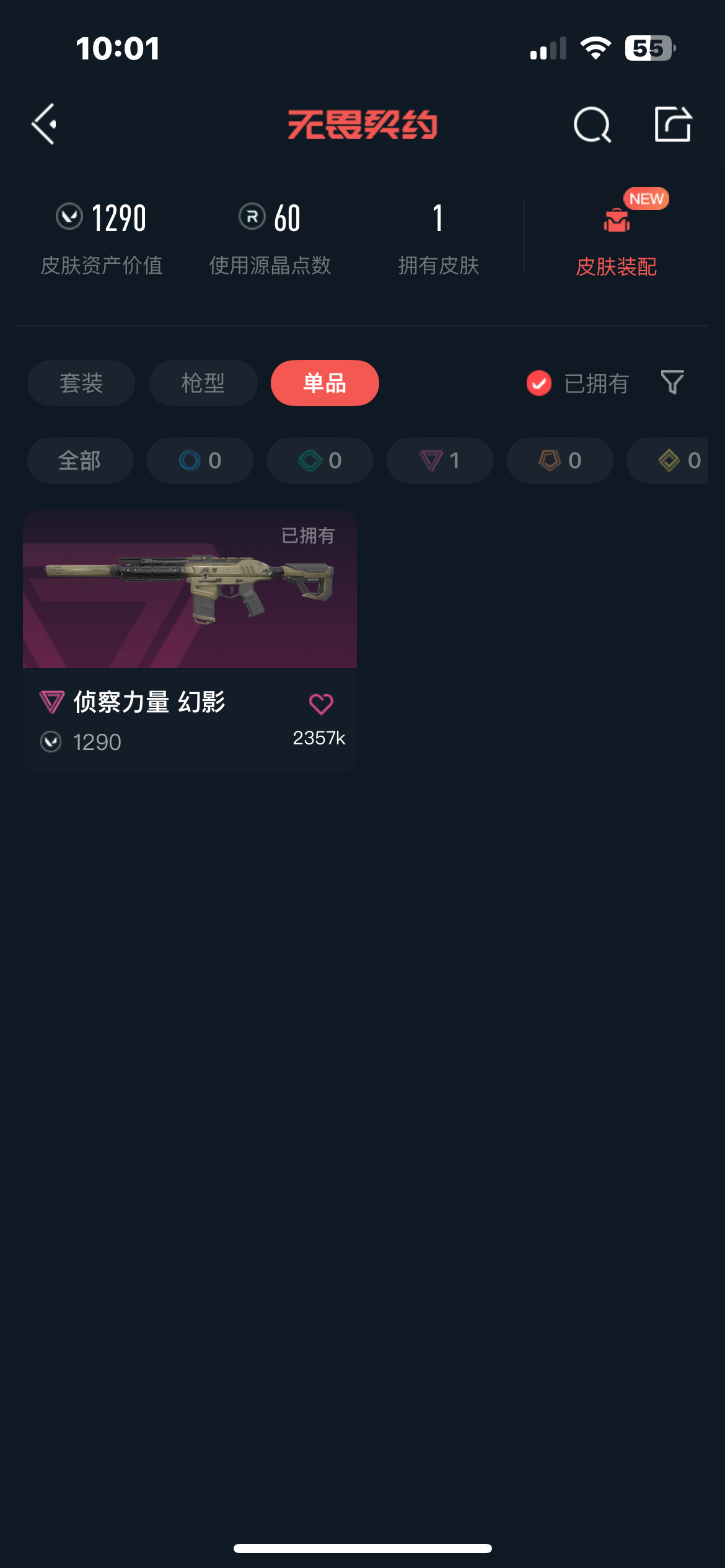Share this skin inventory page
Screen dimensions: 725x1568
673,124
